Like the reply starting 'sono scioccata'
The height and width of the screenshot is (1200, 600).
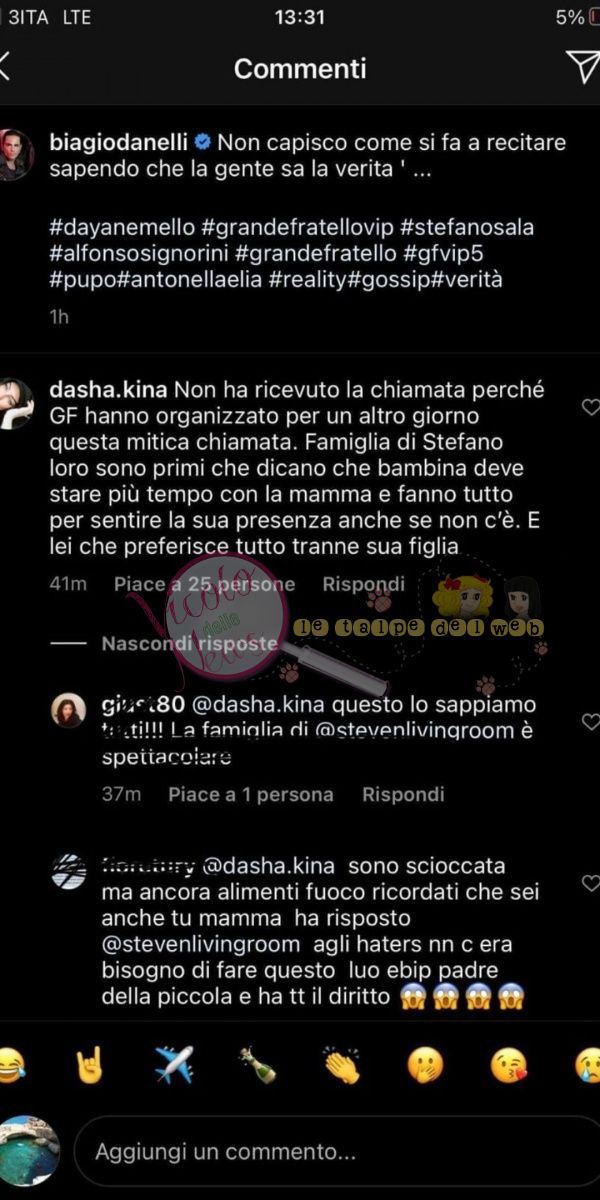(x=590, y=883)
